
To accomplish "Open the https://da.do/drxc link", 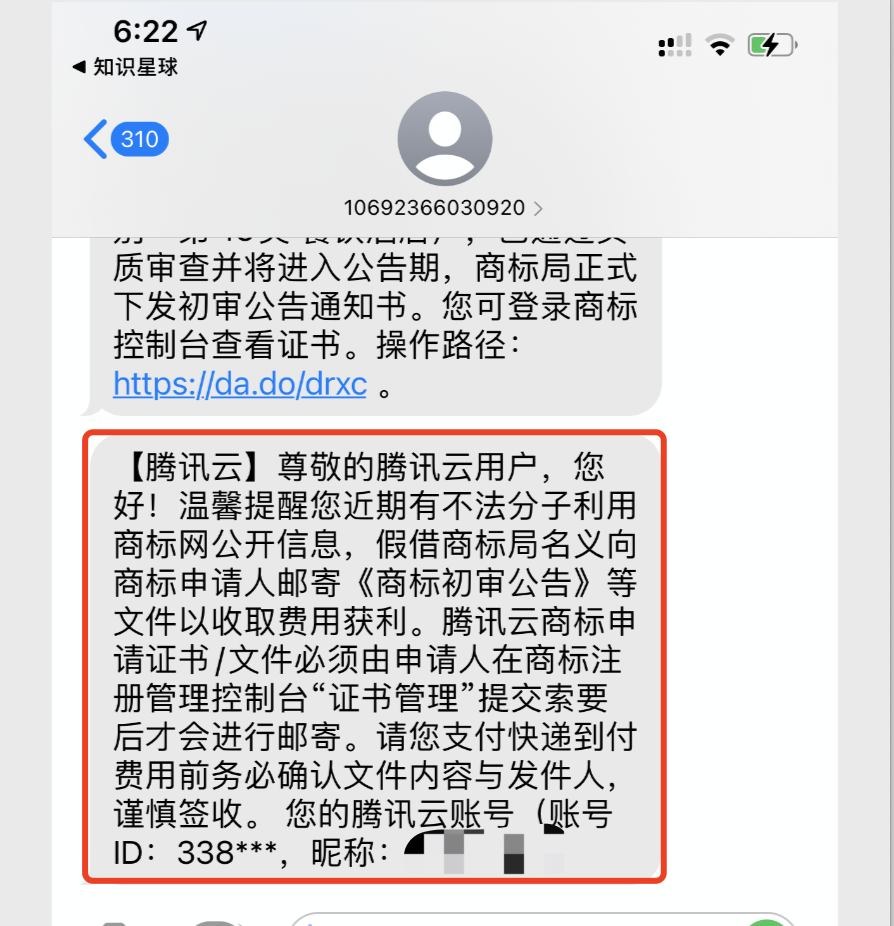I will click(x=240, y=384).
